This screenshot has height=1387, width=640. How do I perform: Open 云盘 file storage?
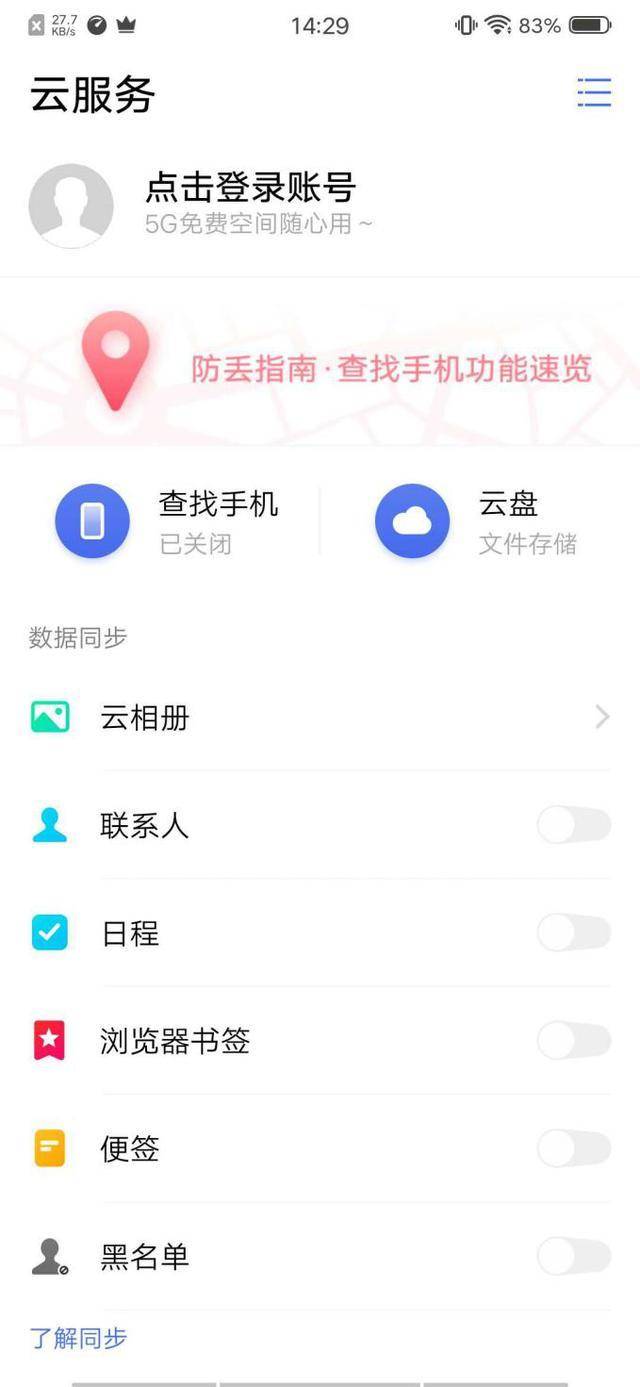tap(476, 521)
